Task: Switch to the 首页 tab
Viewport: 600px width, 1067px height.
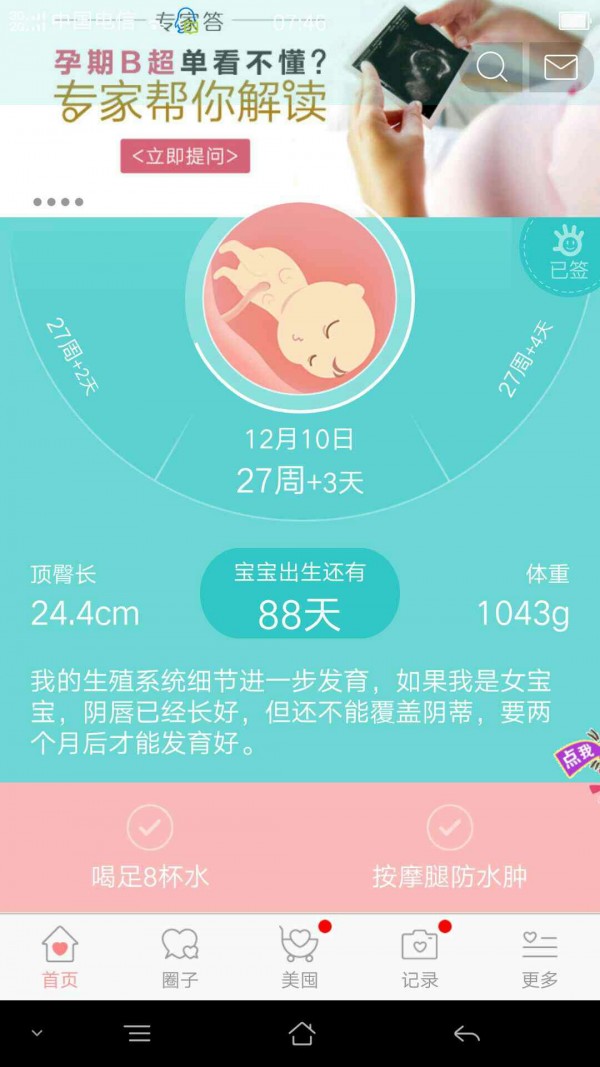Action: click(60, 957)
